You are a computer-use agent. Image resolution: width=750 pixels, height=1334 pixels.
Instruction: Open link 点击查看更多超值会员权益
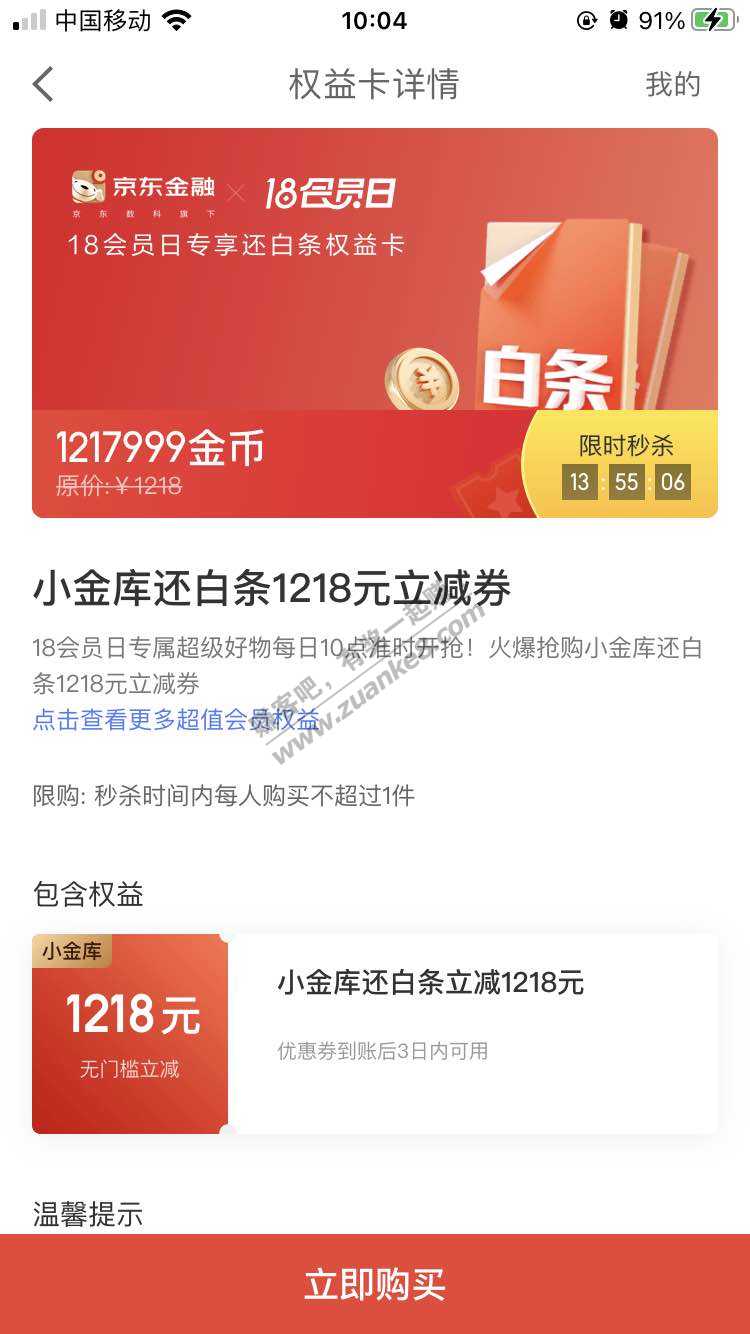click(176, 719)
